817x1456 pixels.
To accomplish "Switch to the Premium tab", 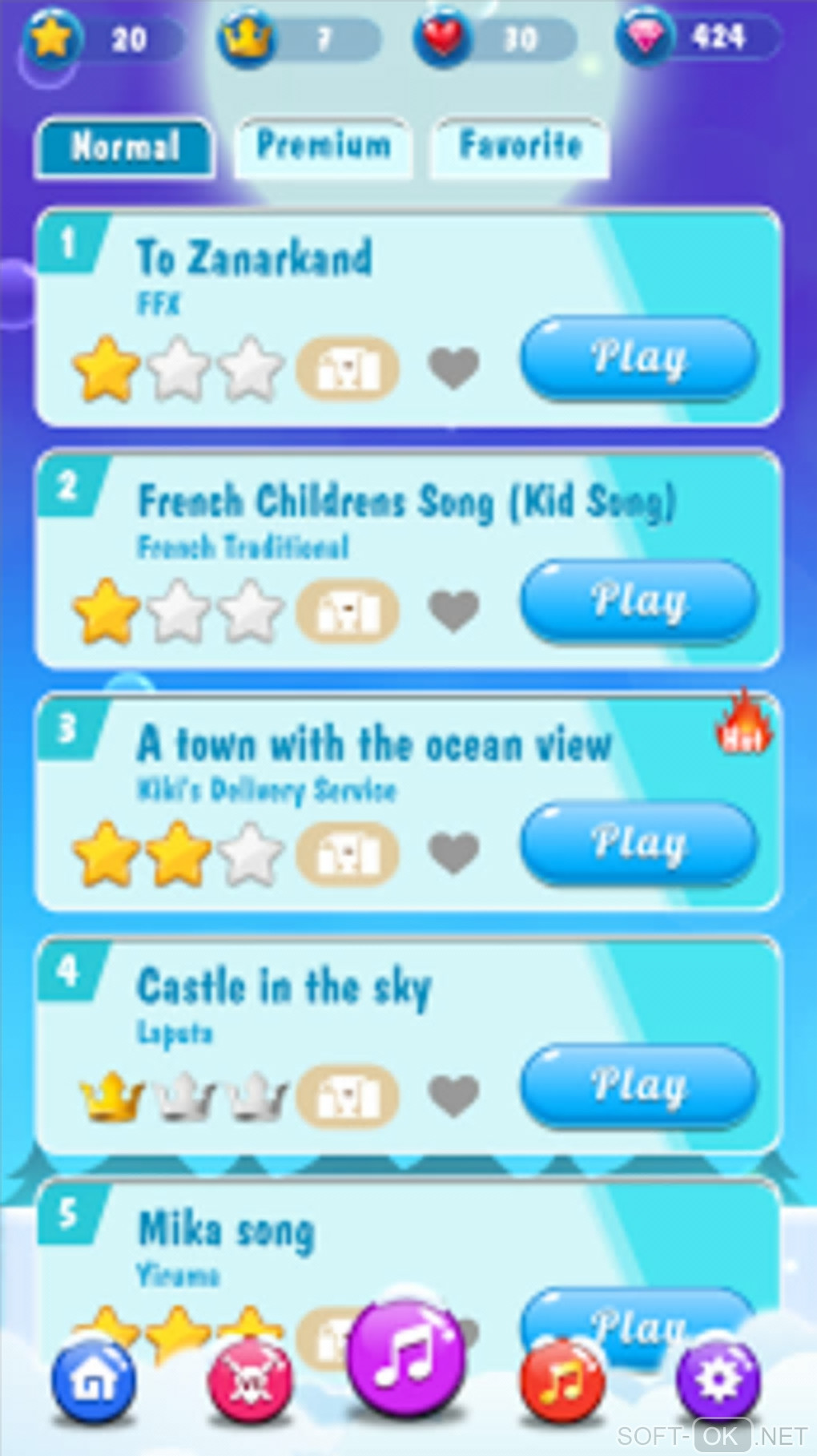I will [323, 147].
